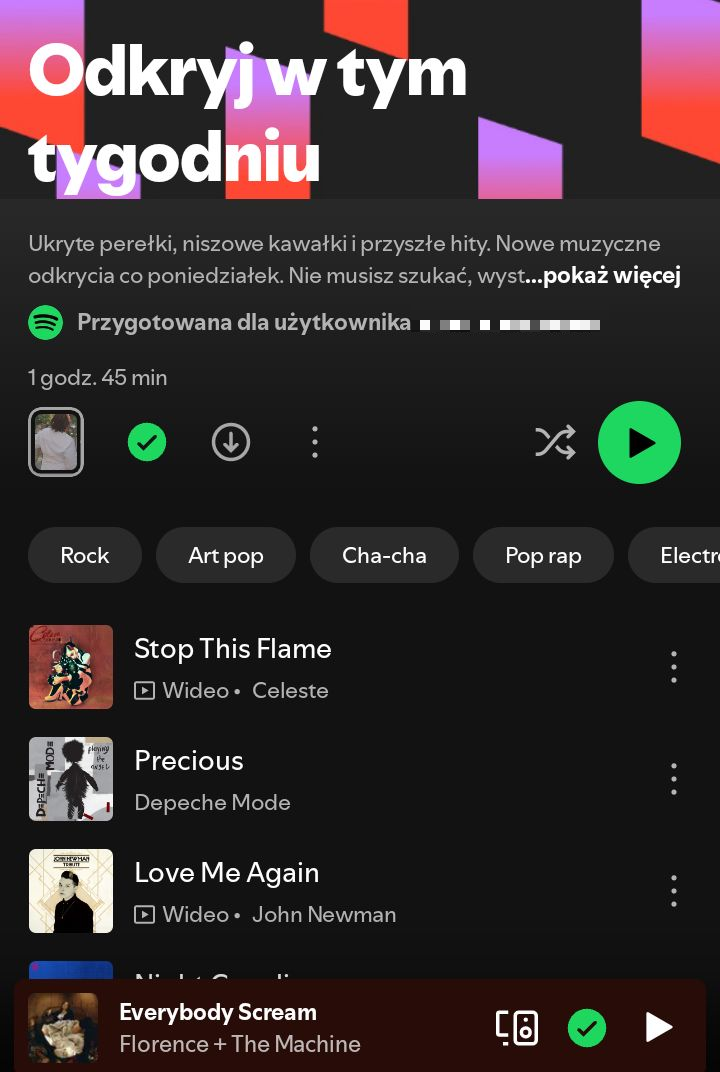Select the Electro filter chip
This screenshot has height=1072, width=720.
point(690,555)
